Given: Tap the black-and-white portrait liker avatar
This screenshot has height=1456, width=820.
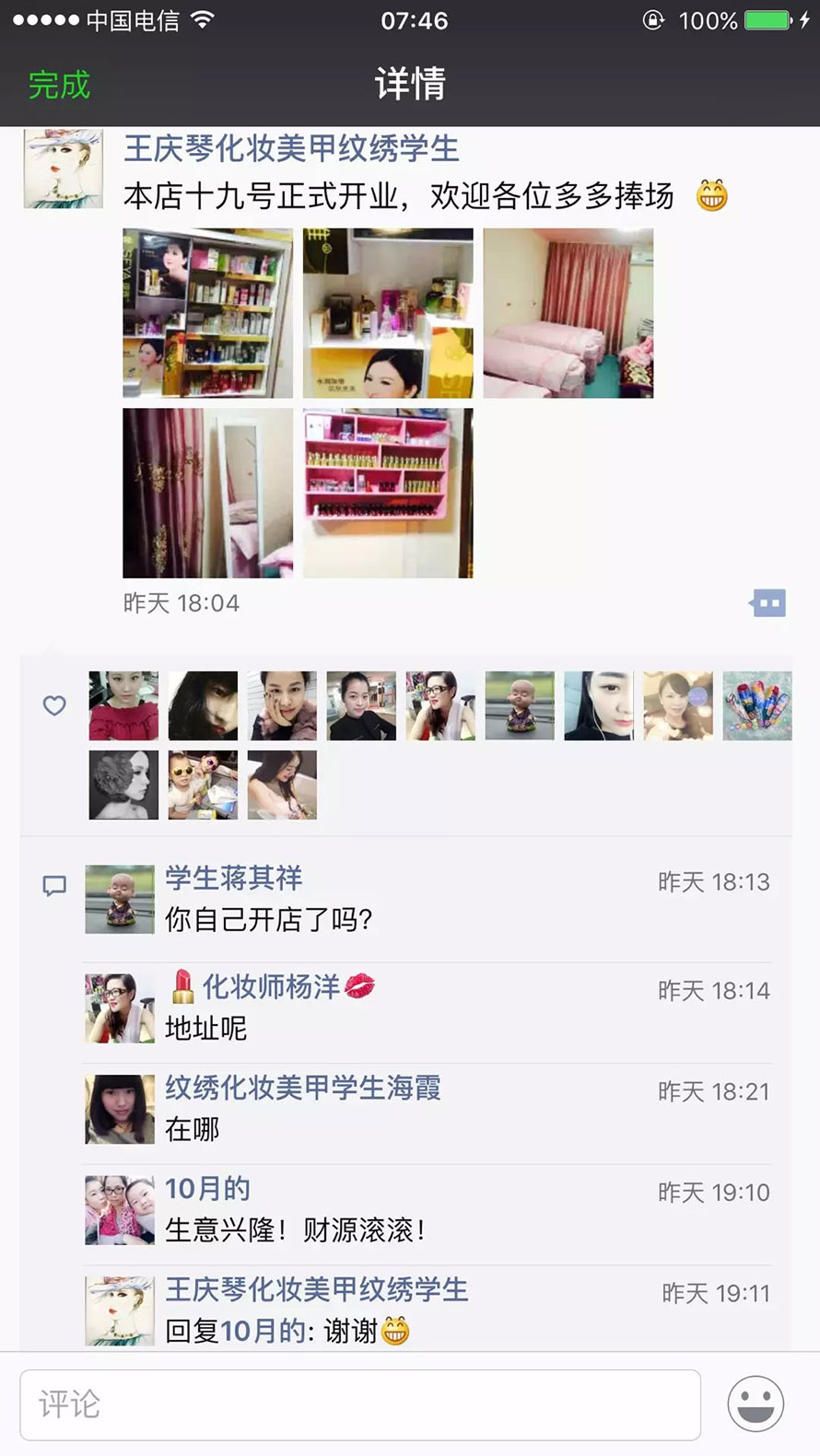Looking at the screenshot, I should point(123,785).
